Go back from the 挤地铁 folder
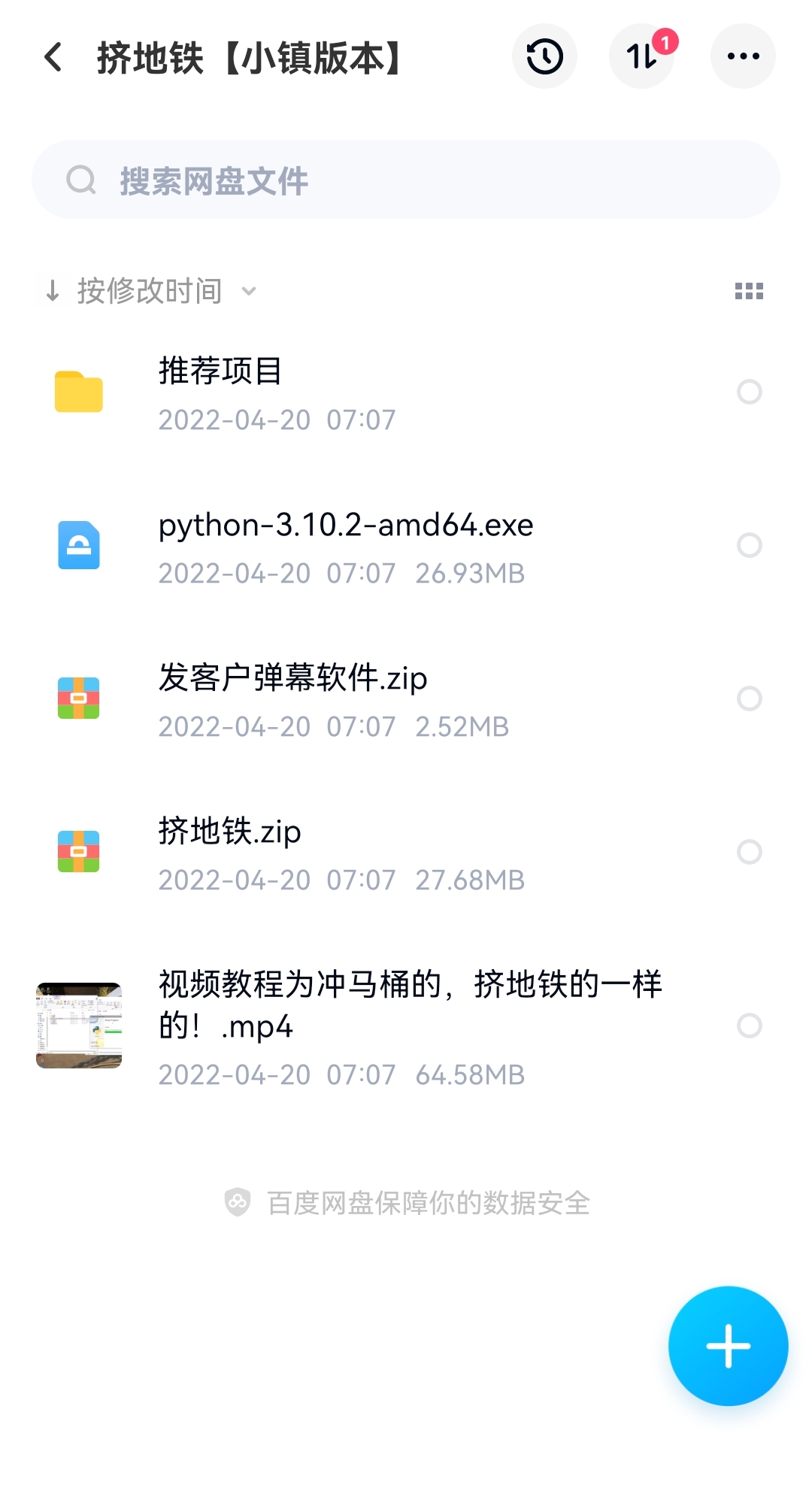Viewport: 812px width, 1503px height. pyautogui.click(x=53, y=57)
